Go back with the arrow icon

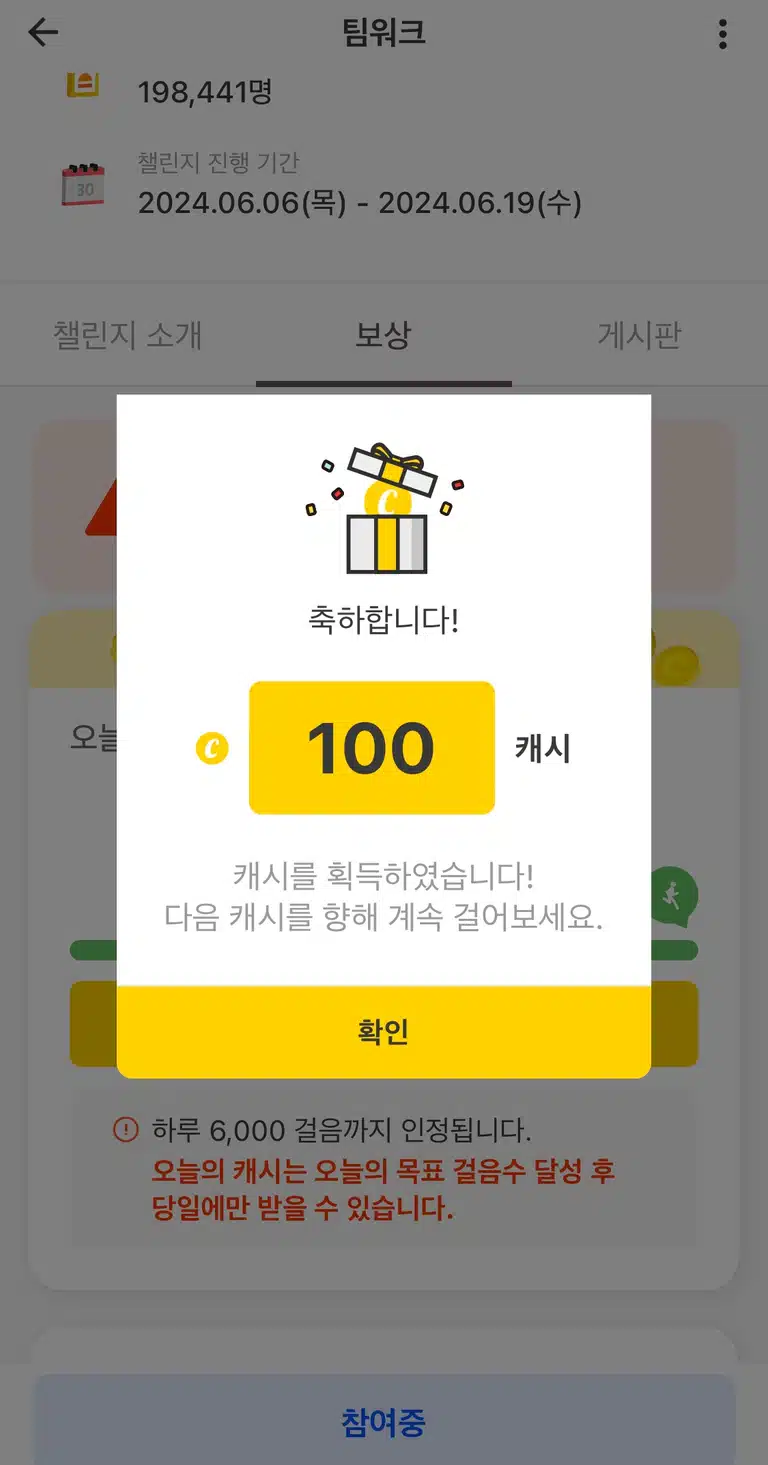pos(43,33)
